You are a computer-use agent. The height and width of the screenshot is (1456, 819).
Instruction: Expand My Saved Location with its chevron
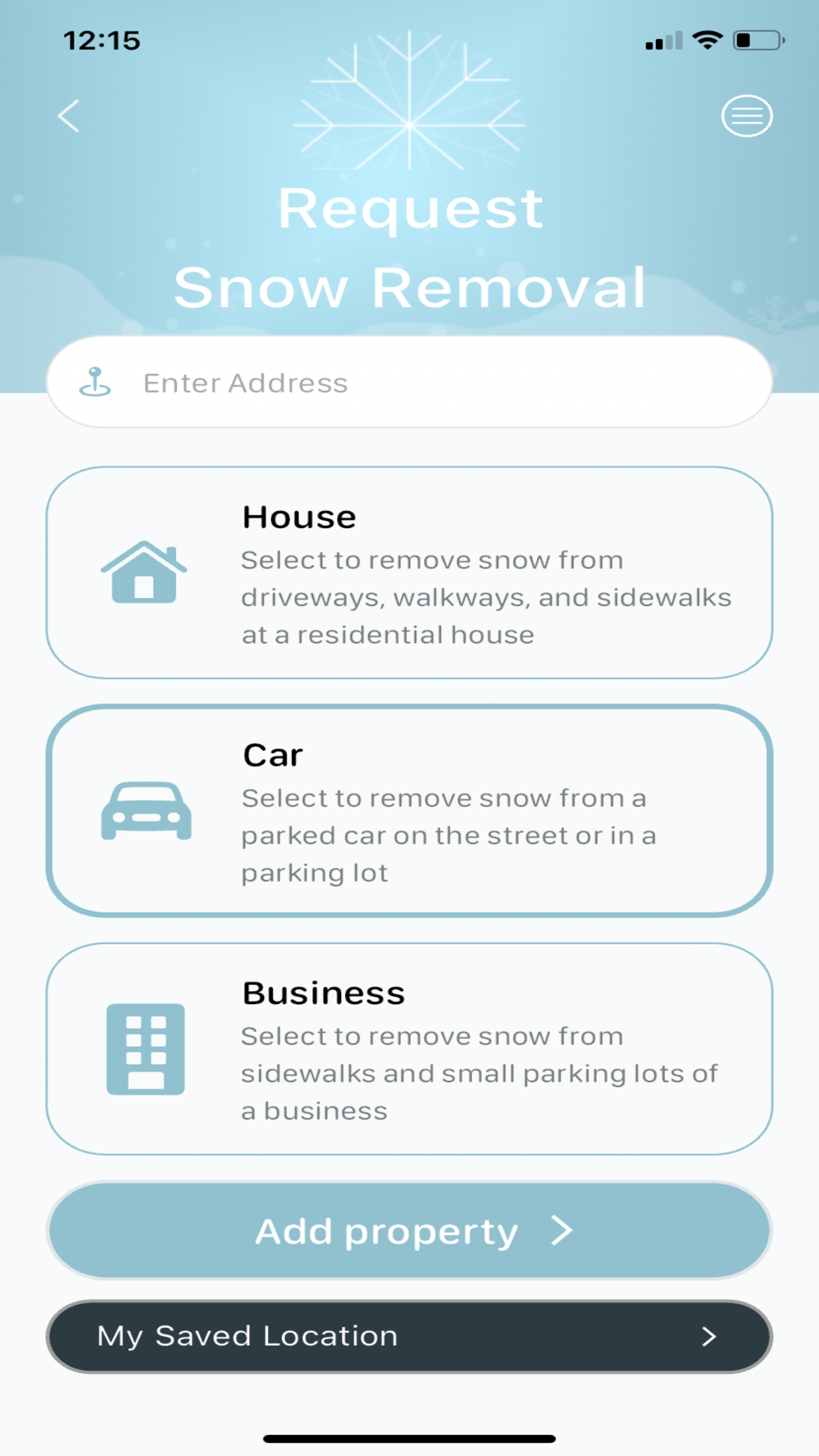(709, 1336)
